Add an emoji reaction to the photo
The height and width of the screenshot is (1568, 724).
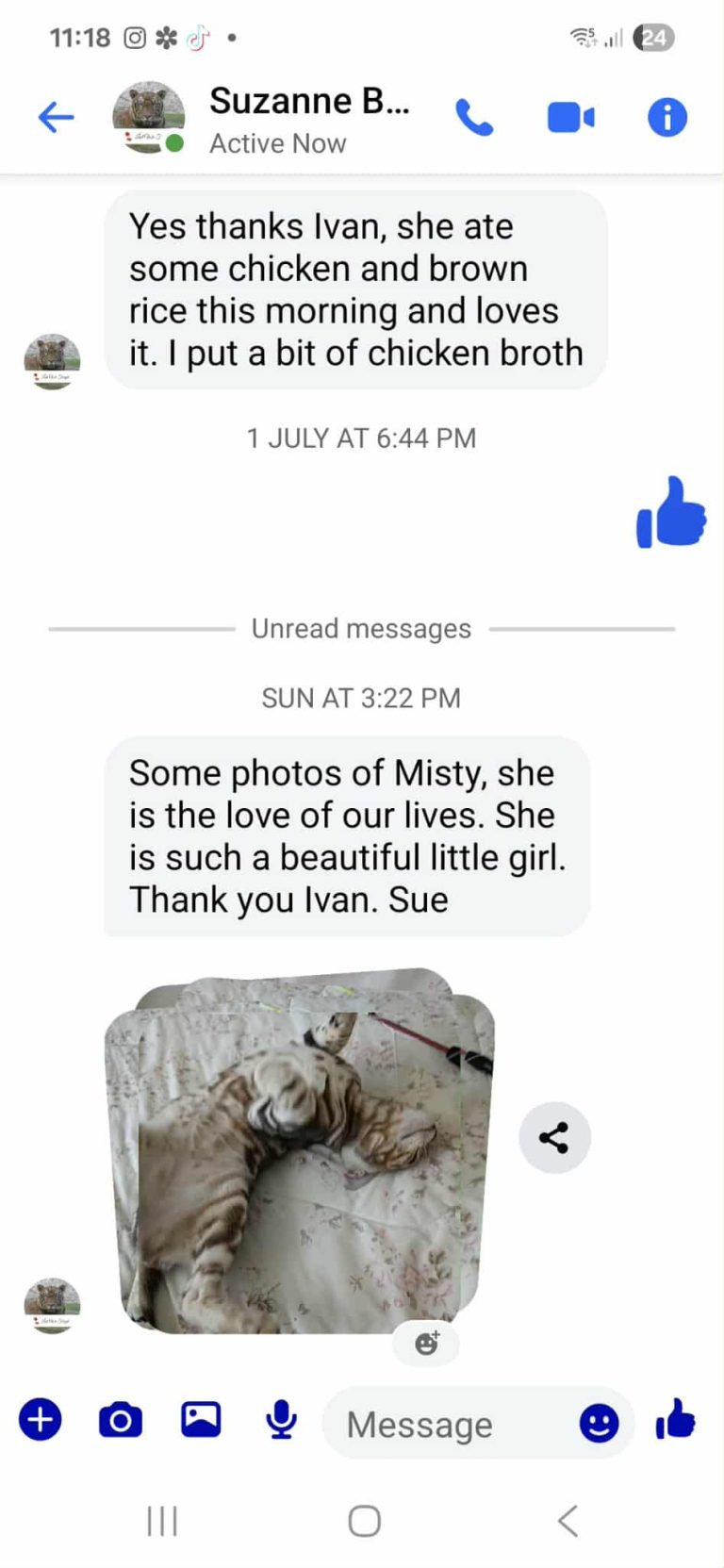pyautogui.click(x=426, y=1343)
